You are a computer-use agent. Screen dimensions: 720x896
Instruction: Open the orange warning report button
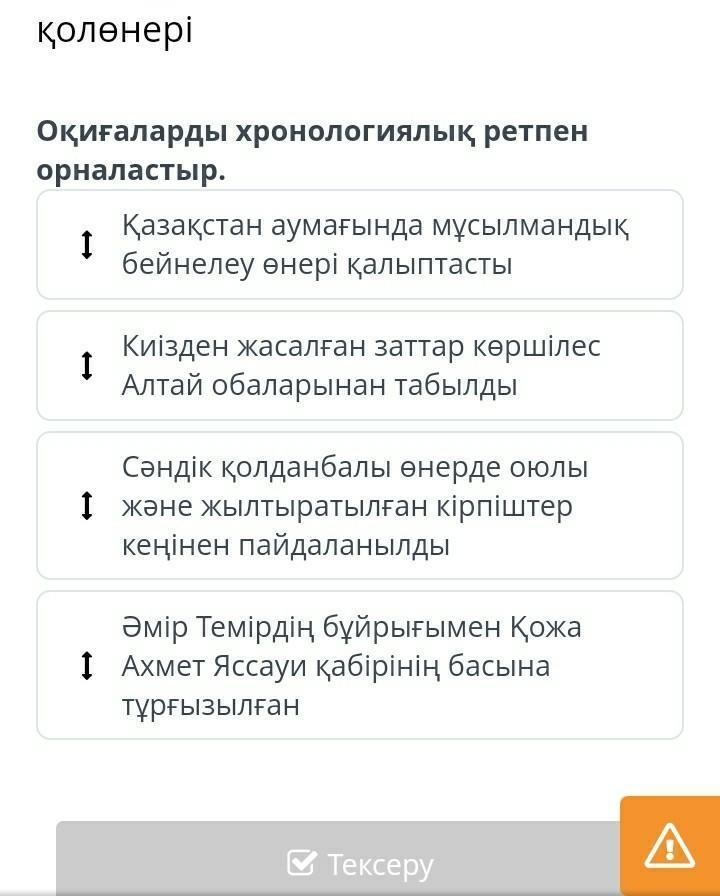669,846
